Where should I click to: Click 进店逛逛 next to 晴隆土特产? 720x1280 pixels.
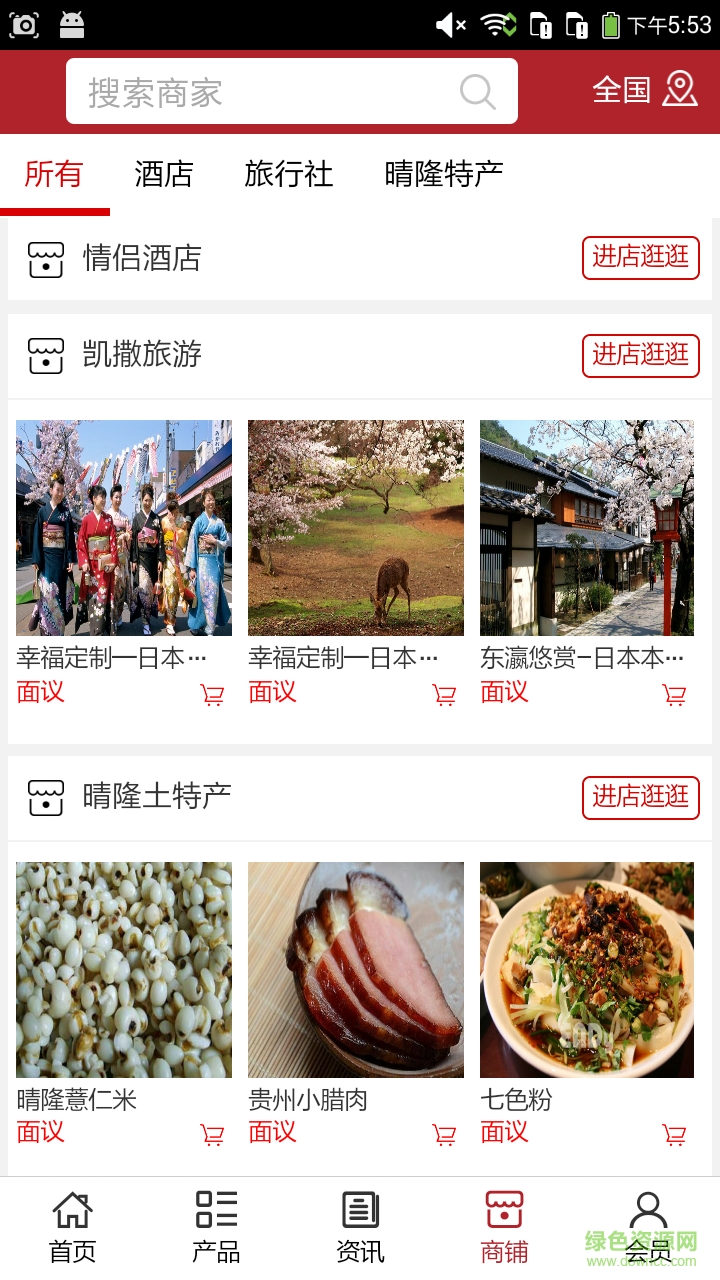click(x=641, y=797)
